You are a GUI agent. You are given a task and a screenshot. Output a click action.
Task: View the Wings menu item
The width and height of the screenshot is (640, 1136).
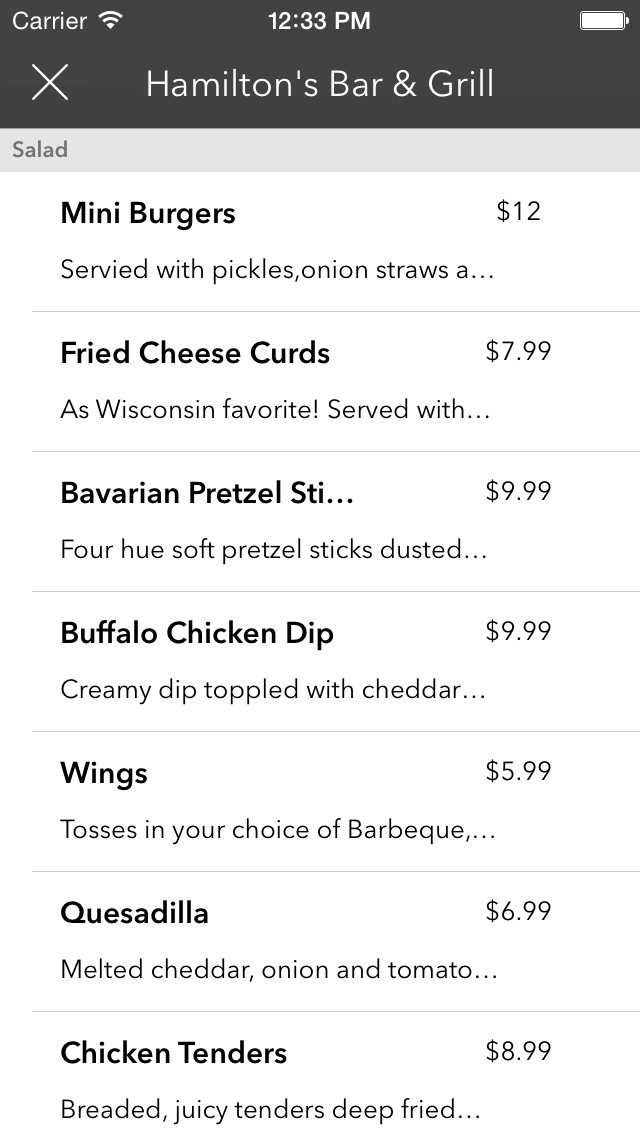pos(320,801)
